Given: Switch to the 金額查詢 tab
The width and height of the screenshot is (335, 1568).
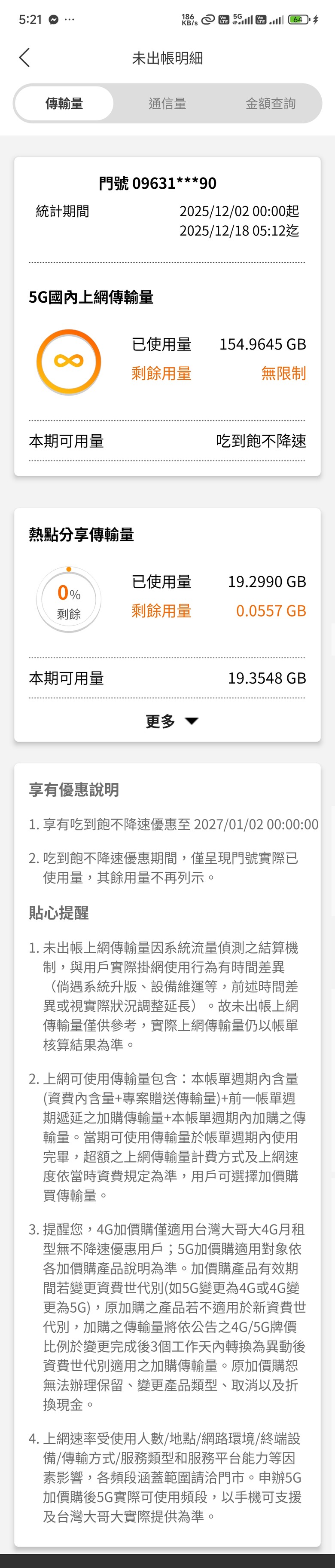Looking at the screenshot, I should 270,104.
